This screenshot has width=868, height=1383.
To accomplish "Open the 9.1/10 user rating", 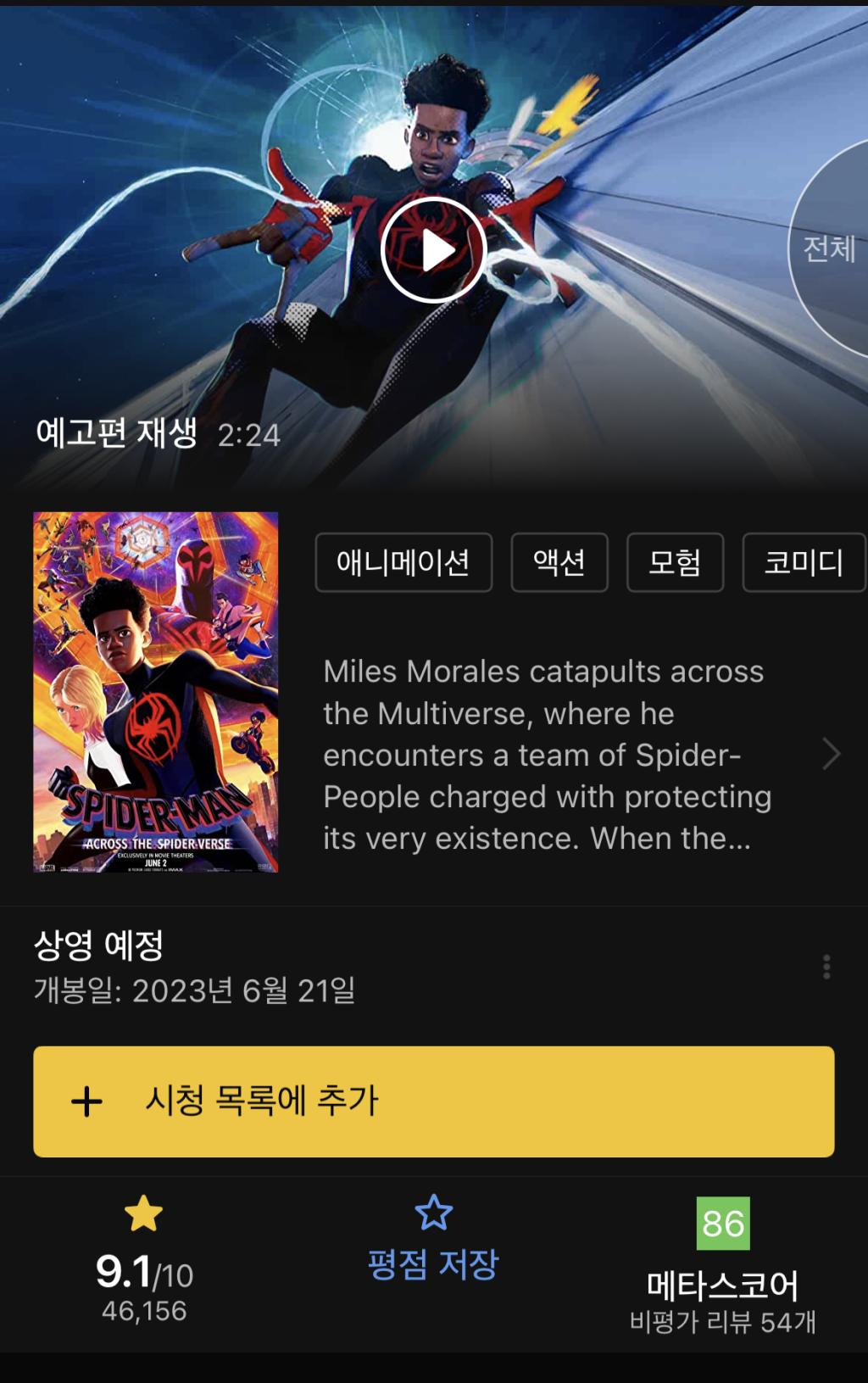I will [144, 1259].
